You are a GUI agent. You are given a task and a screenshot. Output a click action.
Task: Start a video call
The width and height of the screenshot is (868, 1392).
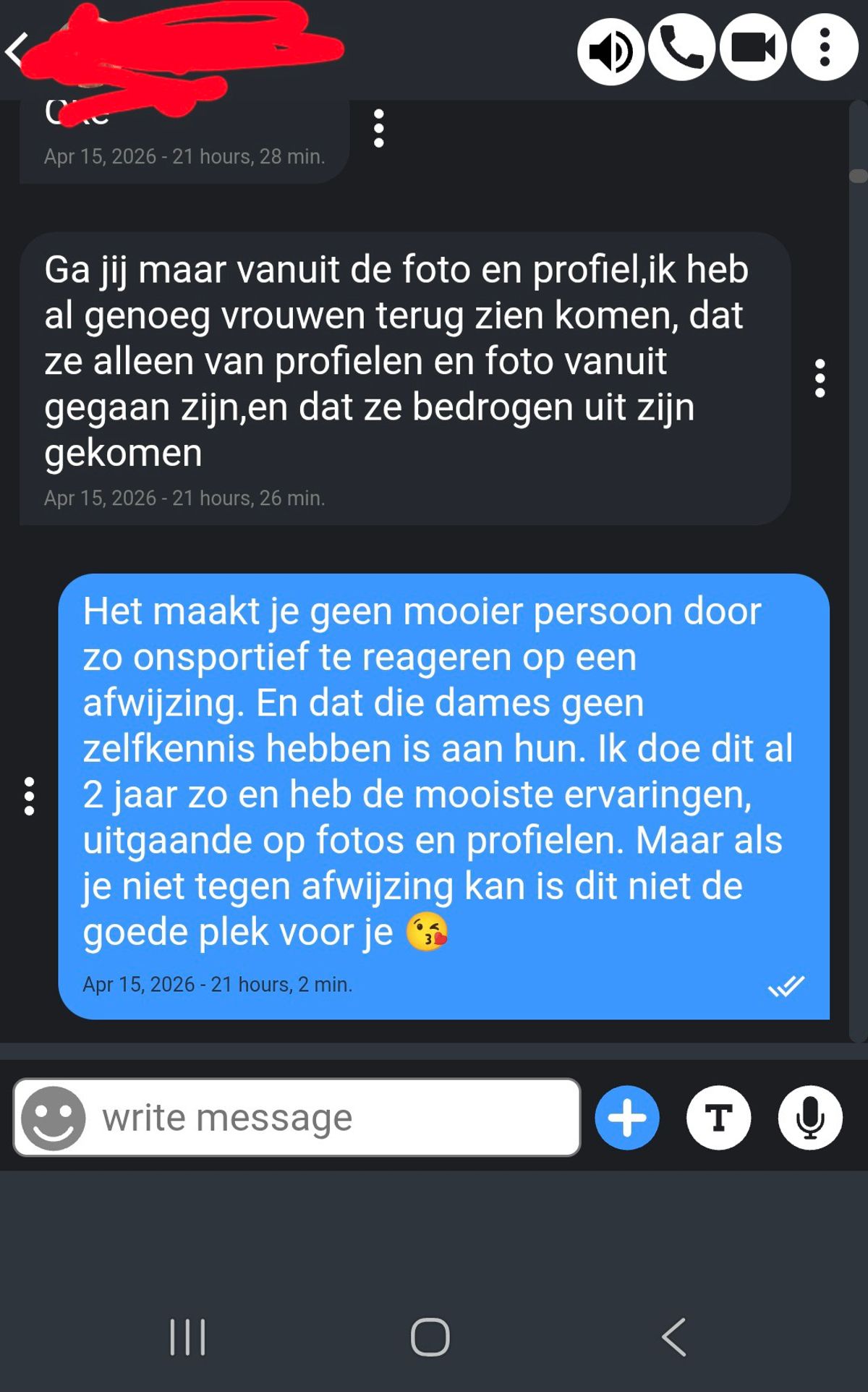pos(753,48)
